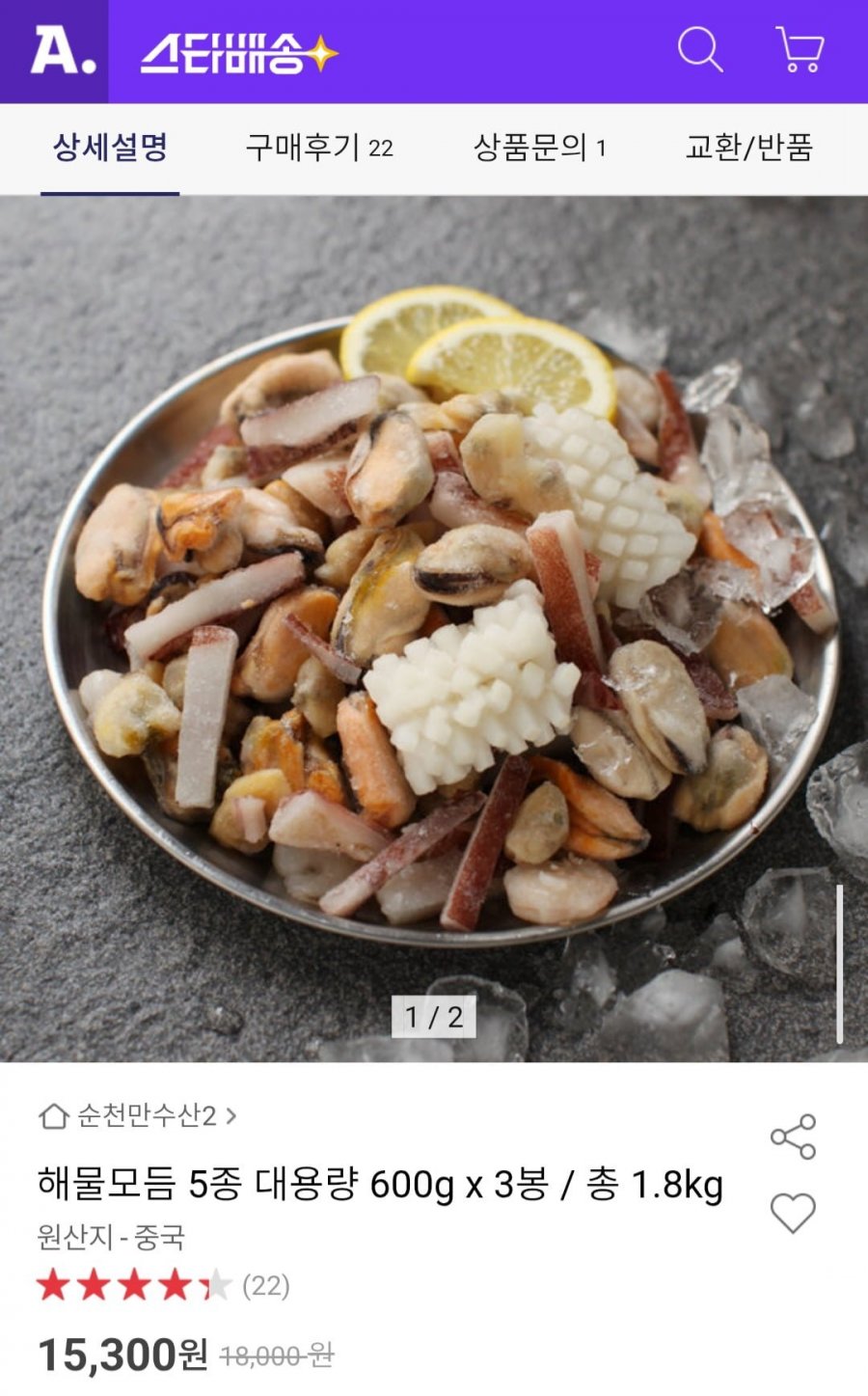Add product to wishlist with heart
Image resolution: width=868 pixels, height=1396 pixels.
[x=793, y=1213]
